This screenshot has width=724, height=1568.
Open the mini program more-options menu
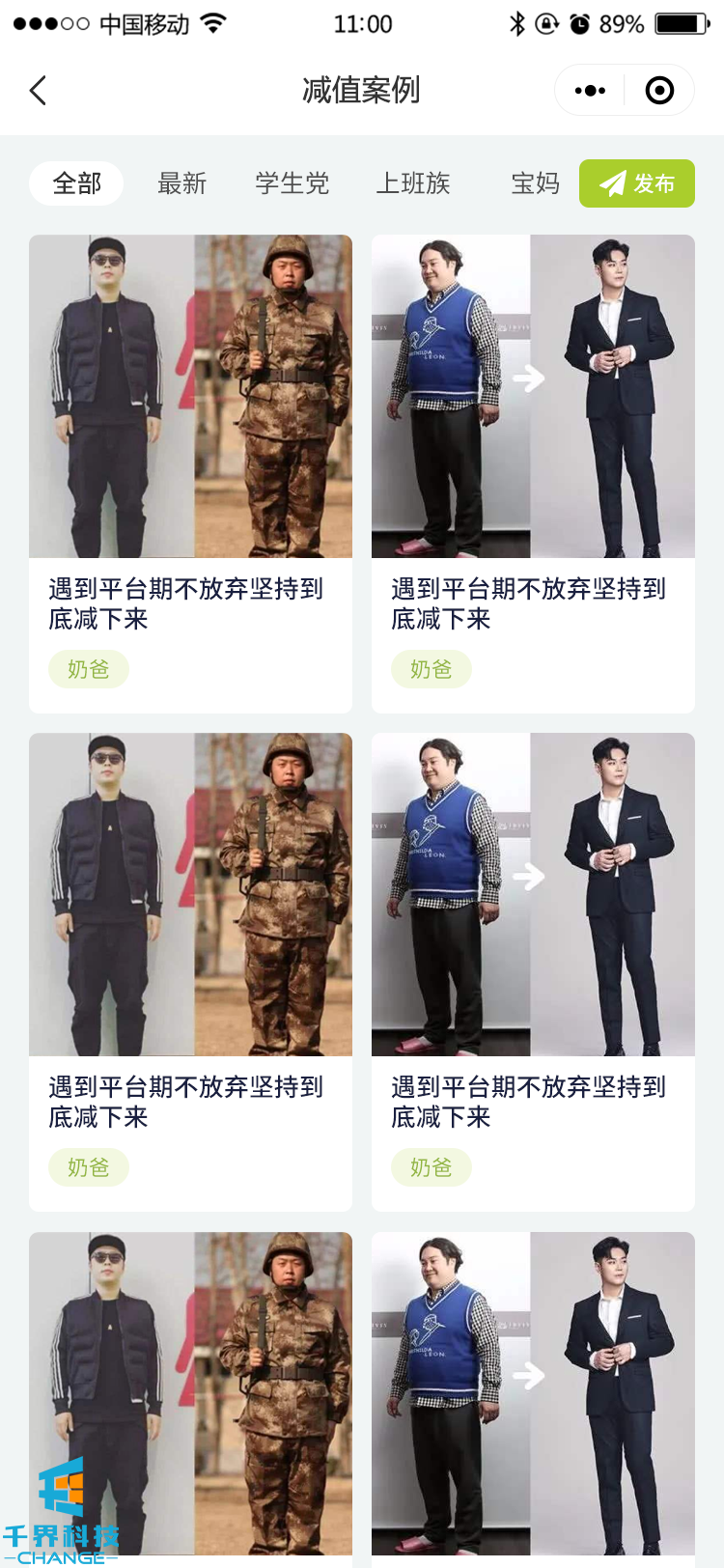[590, 91]
